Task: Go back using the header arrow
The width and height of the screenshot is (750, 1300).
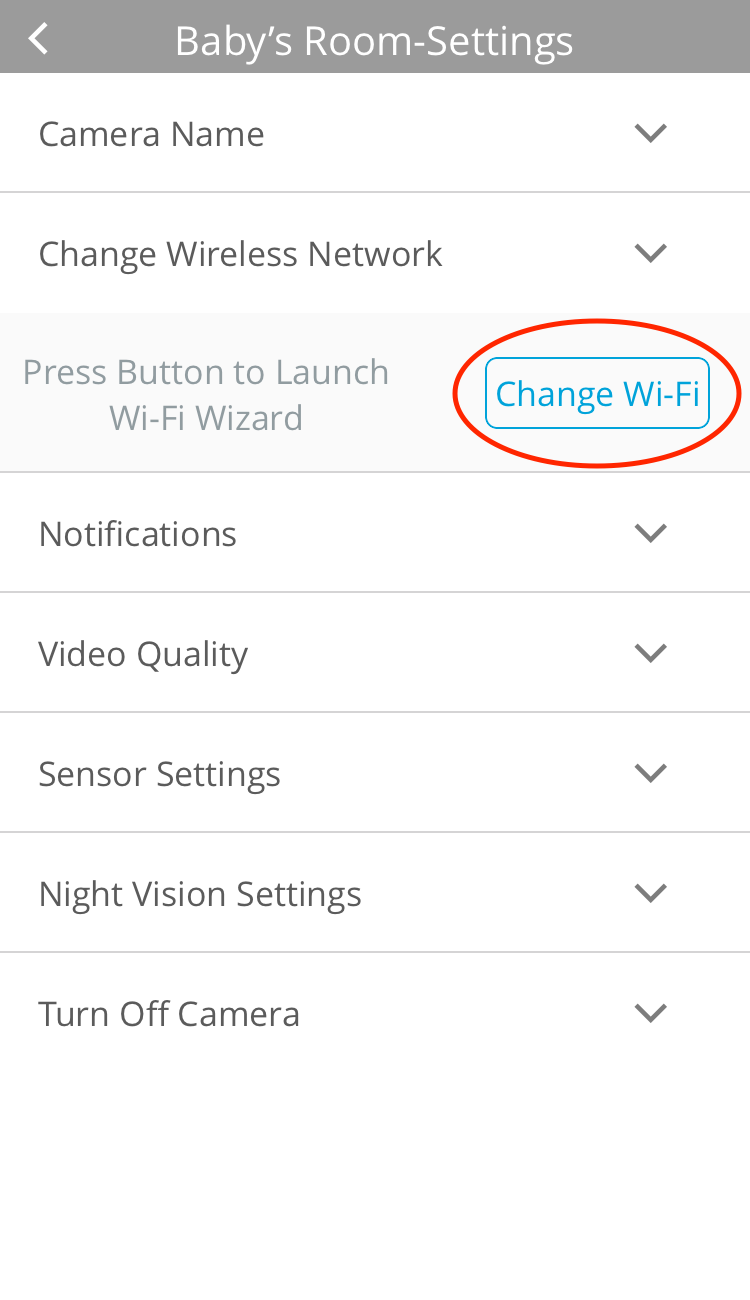Action: point(39,39)
